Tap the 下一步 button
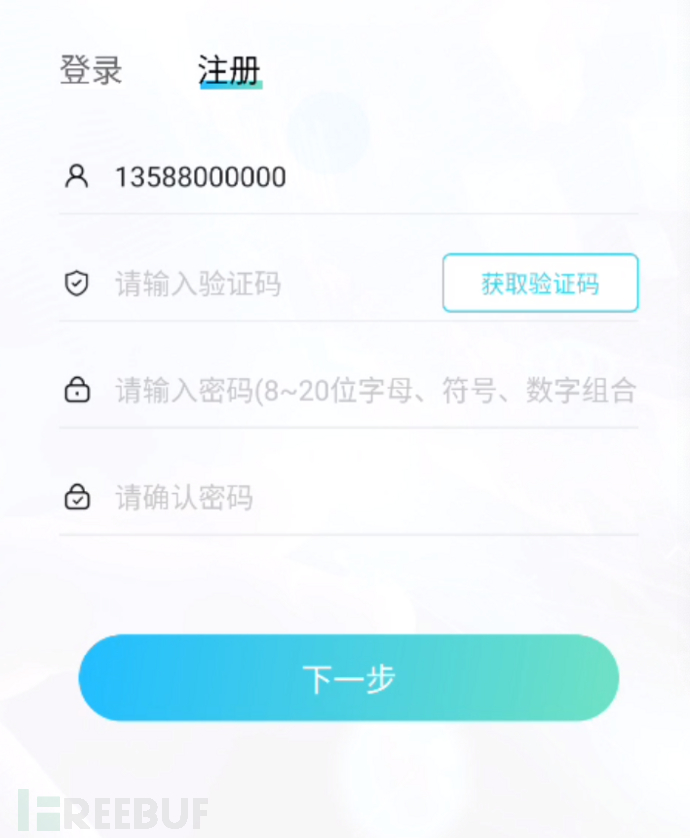690x838 pixels. (349, 679)
